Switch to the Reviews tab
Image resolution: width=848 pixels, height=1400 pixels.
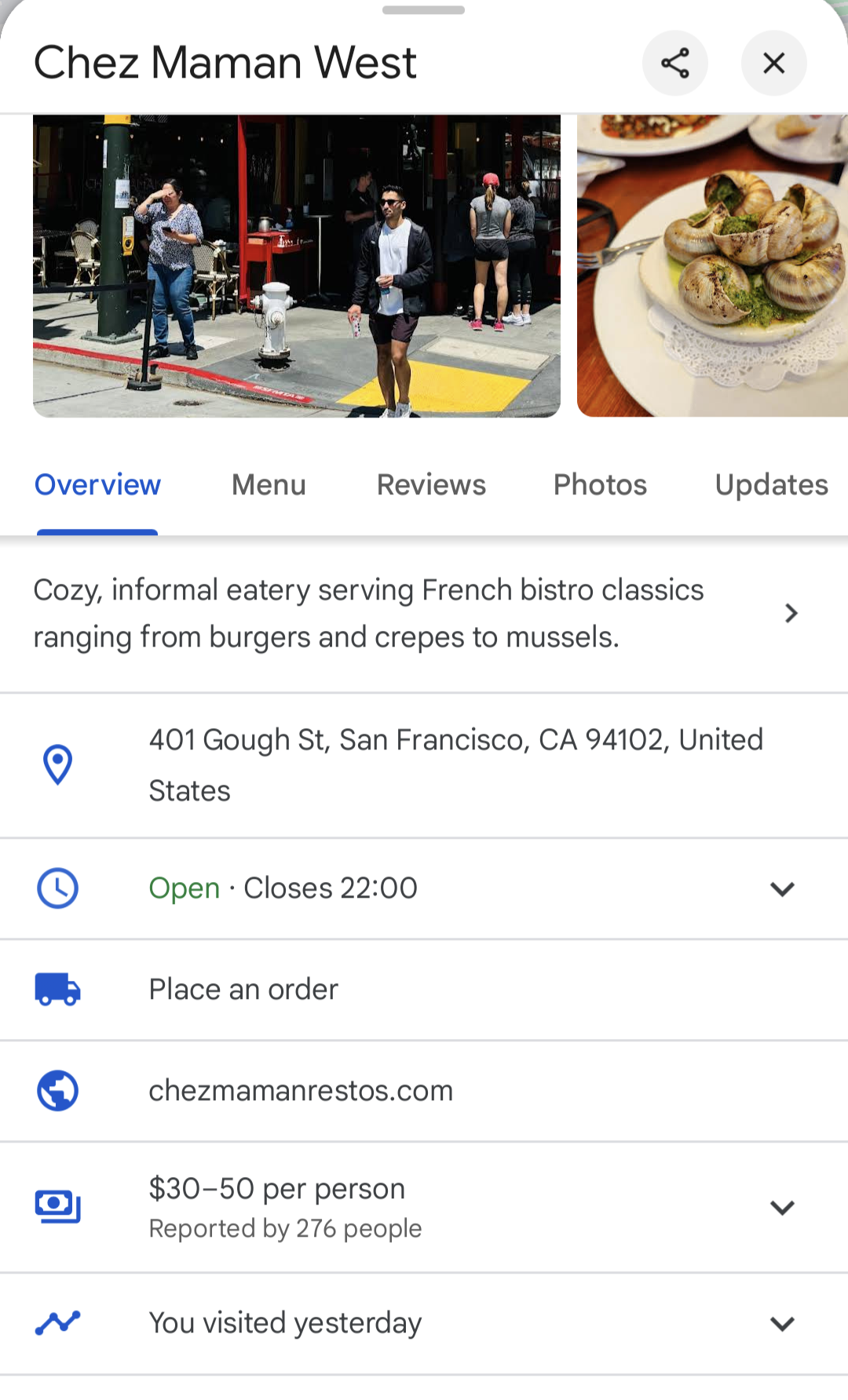tap(431, 485)
